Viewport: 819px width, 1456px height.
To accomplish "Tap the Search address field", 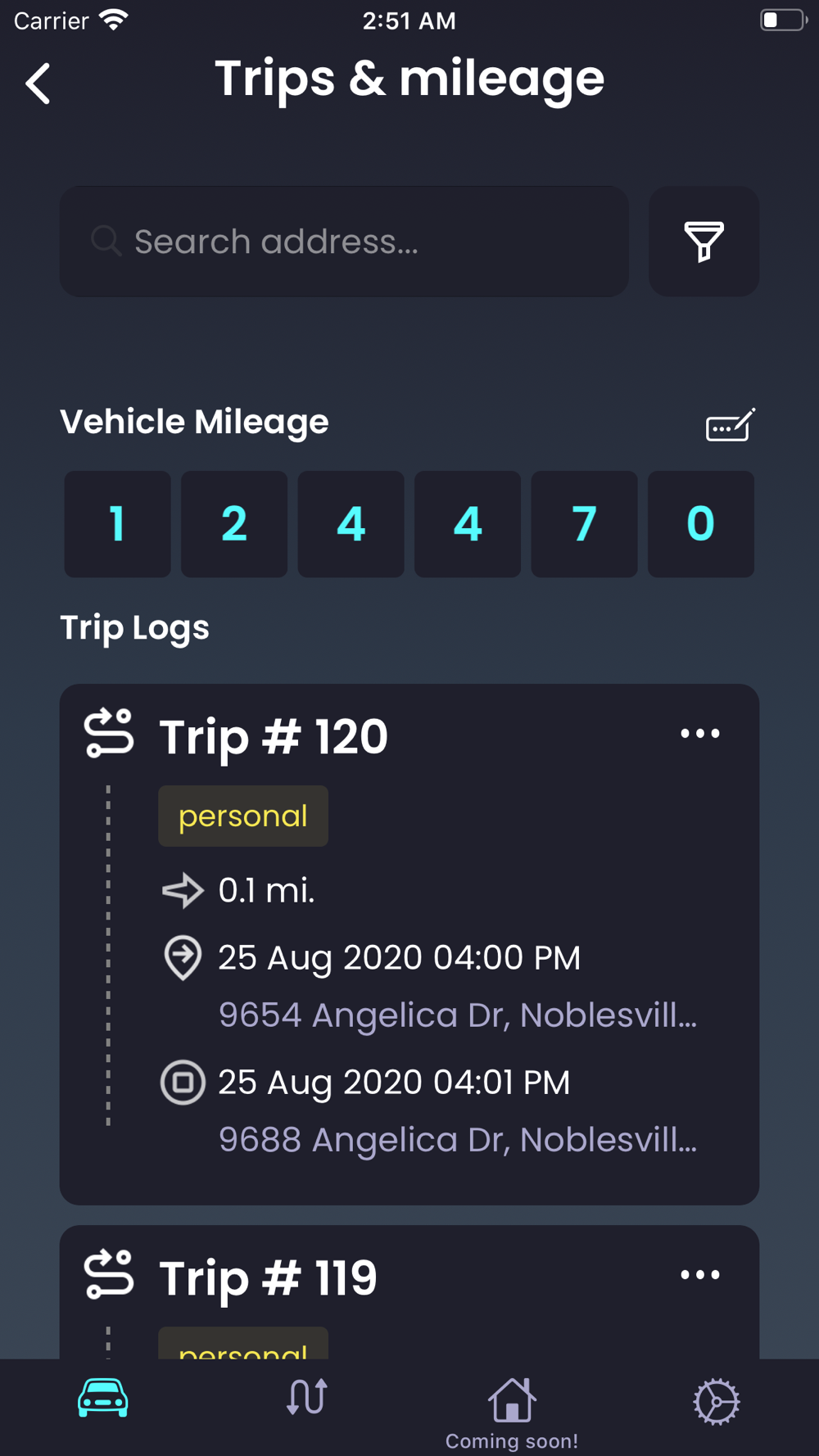I will (344, 242).
